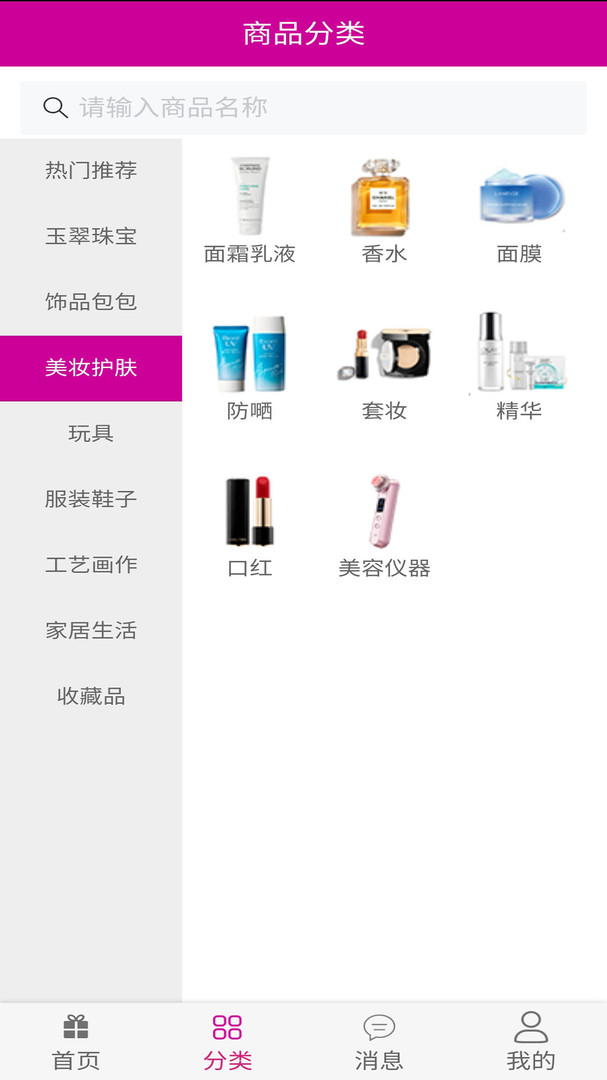View 防晒 sunscreen products
This screenshot has width=607, height=1080.
point(250,367)
